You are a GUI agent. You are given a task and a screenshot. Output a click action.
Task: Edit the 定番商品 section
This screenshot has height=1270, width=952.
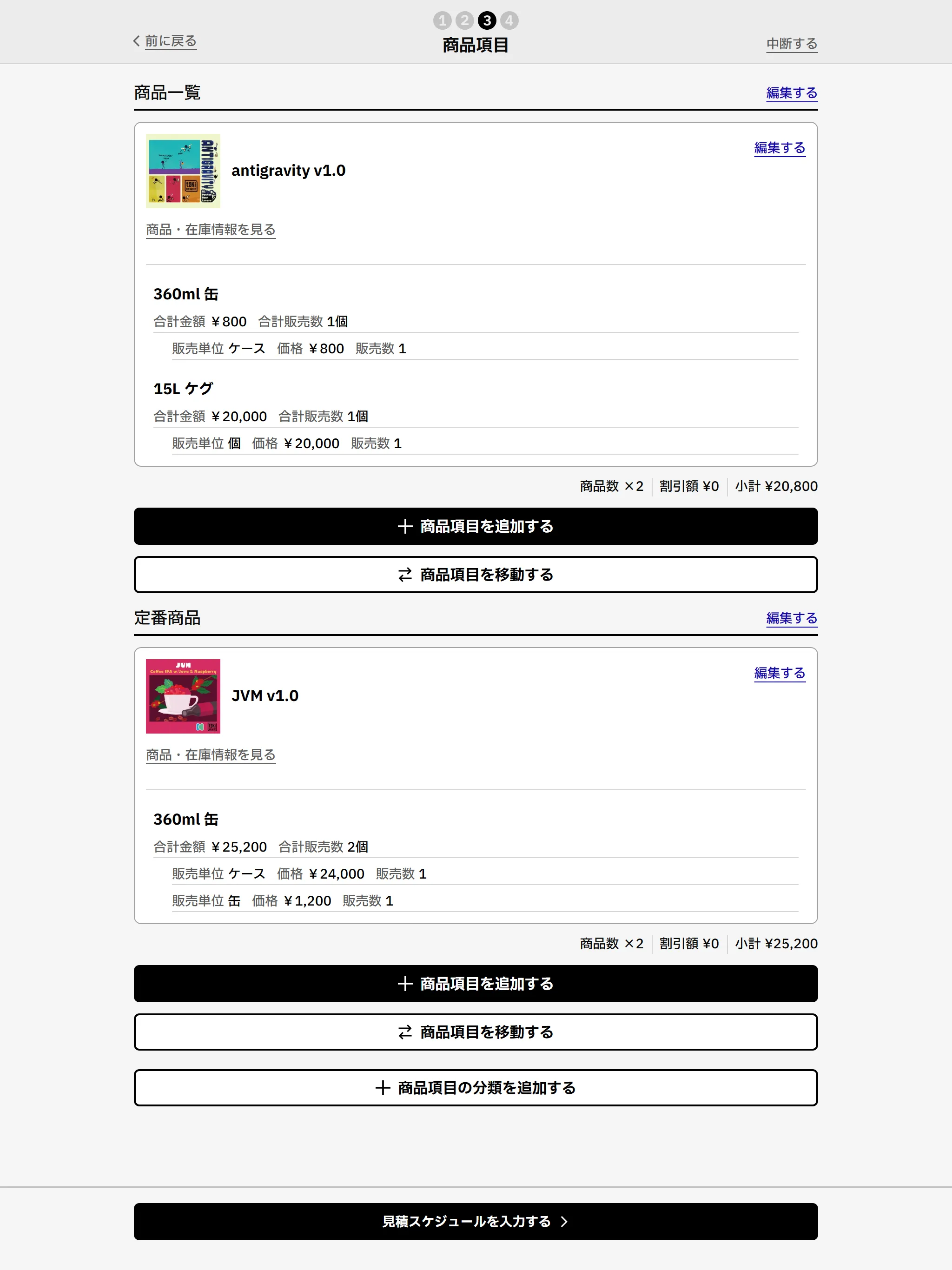tap(791, 618)
